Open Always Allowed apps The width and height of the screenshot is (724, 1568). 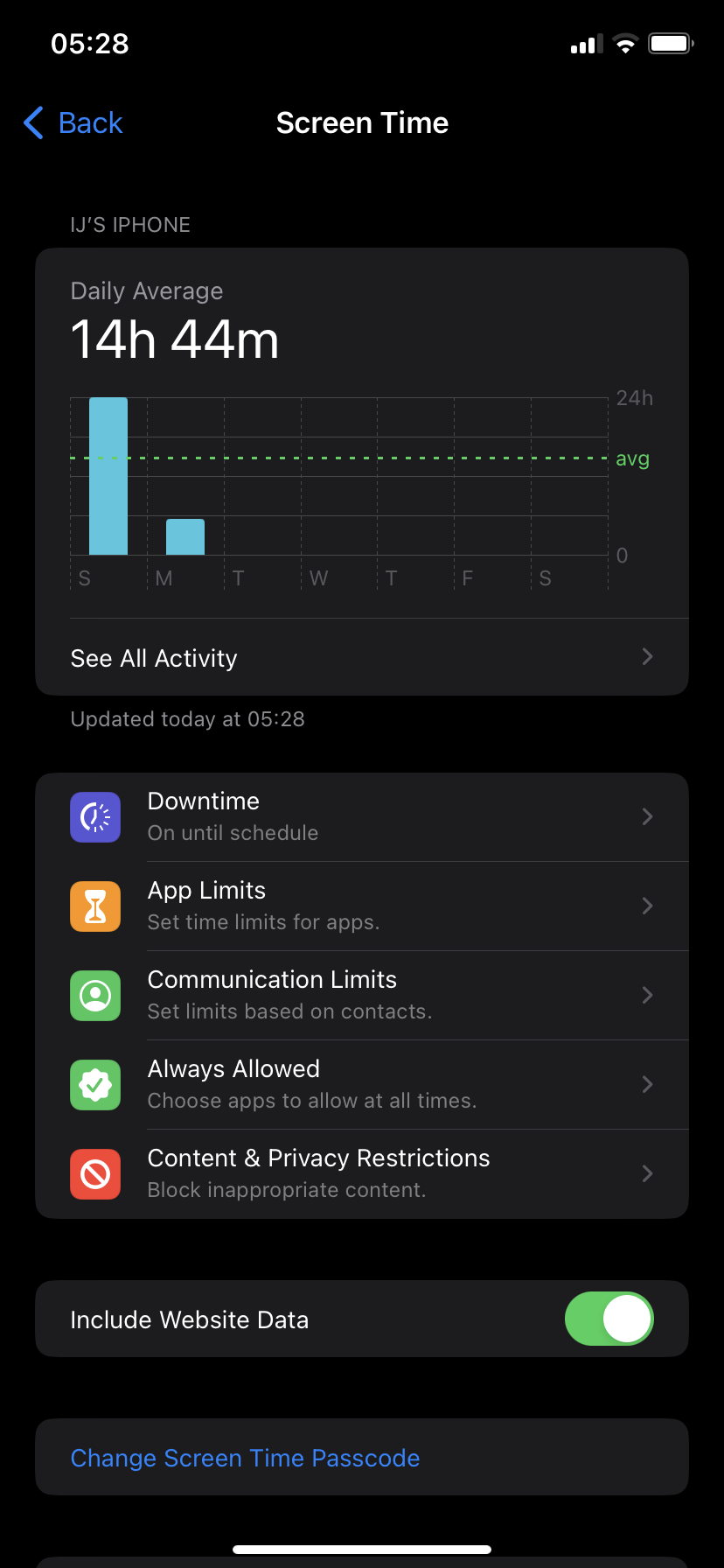pyautogui.click(x=360, y=1085)
